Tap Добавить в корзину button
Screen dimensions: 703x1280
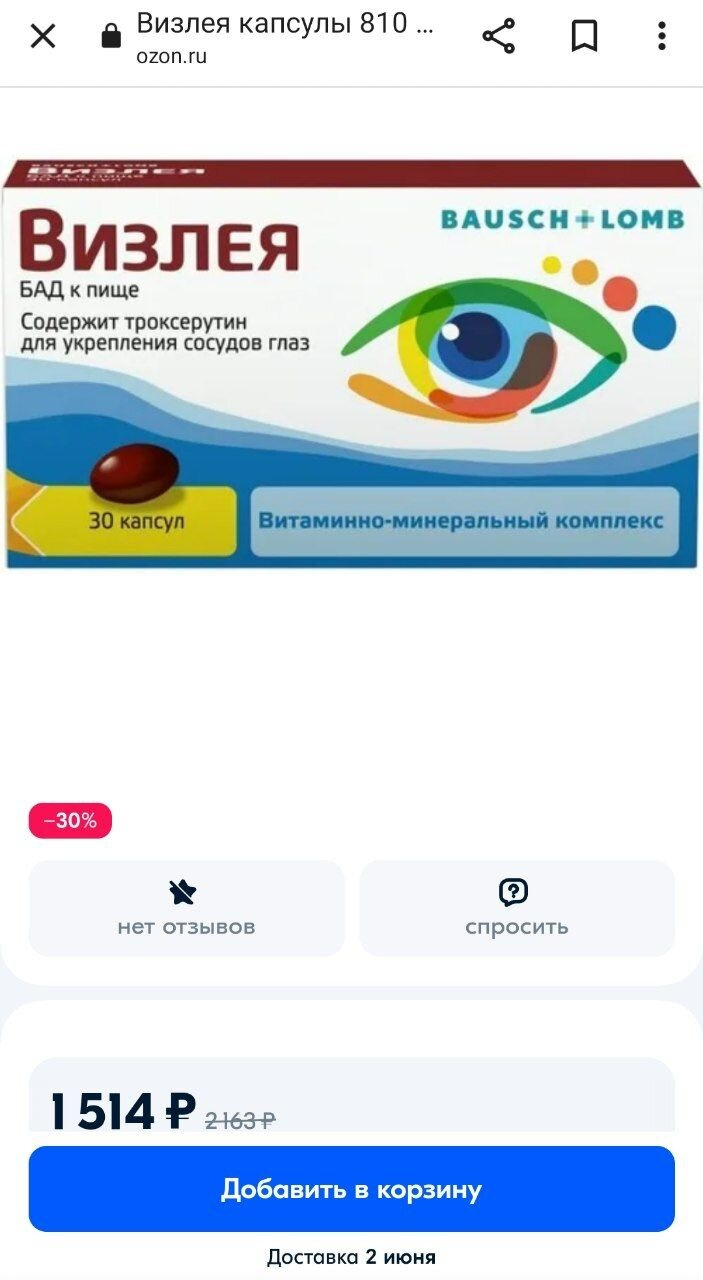tap(351, 1189)
